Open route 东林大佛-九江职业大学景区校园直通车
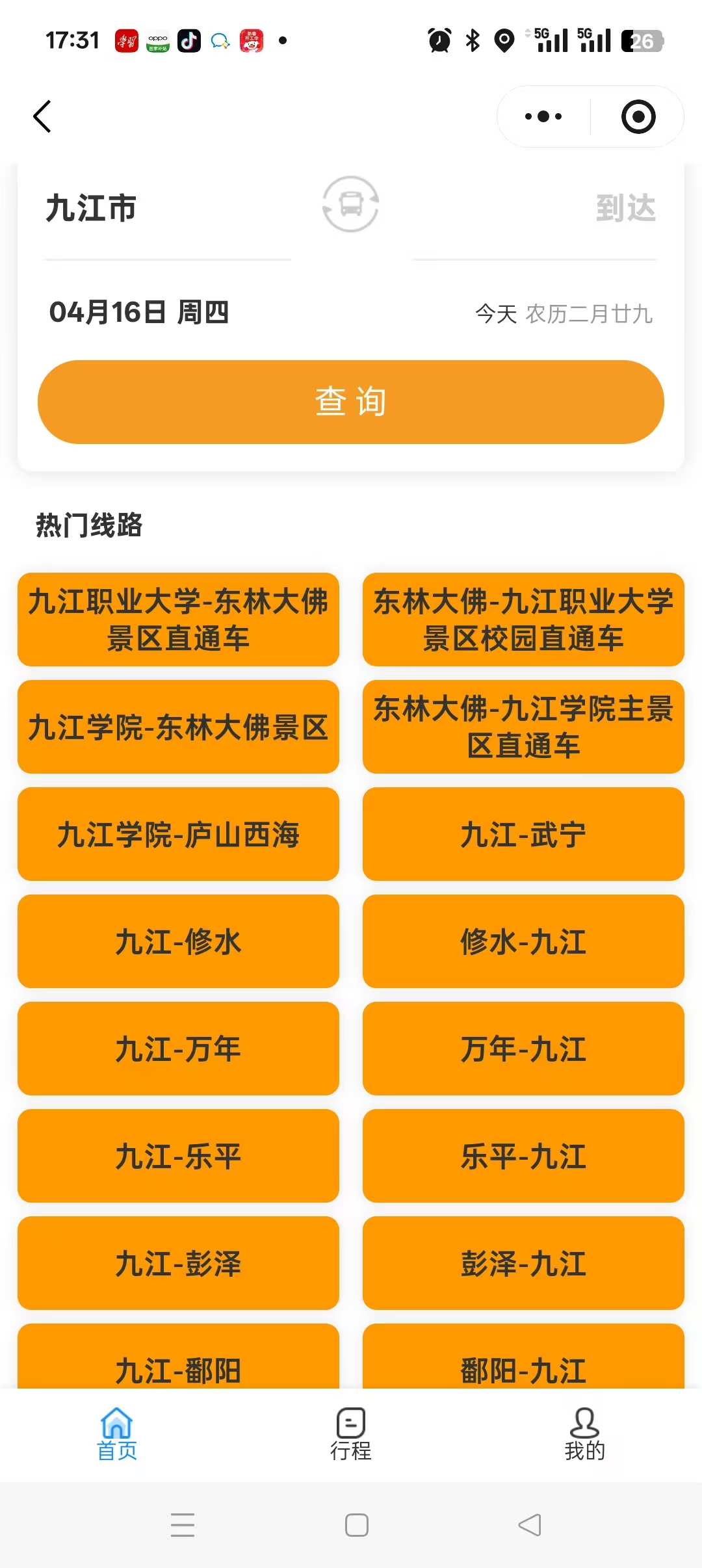Image resolution: width=702 pixels, height=1568 pixels. pos(523,620)
